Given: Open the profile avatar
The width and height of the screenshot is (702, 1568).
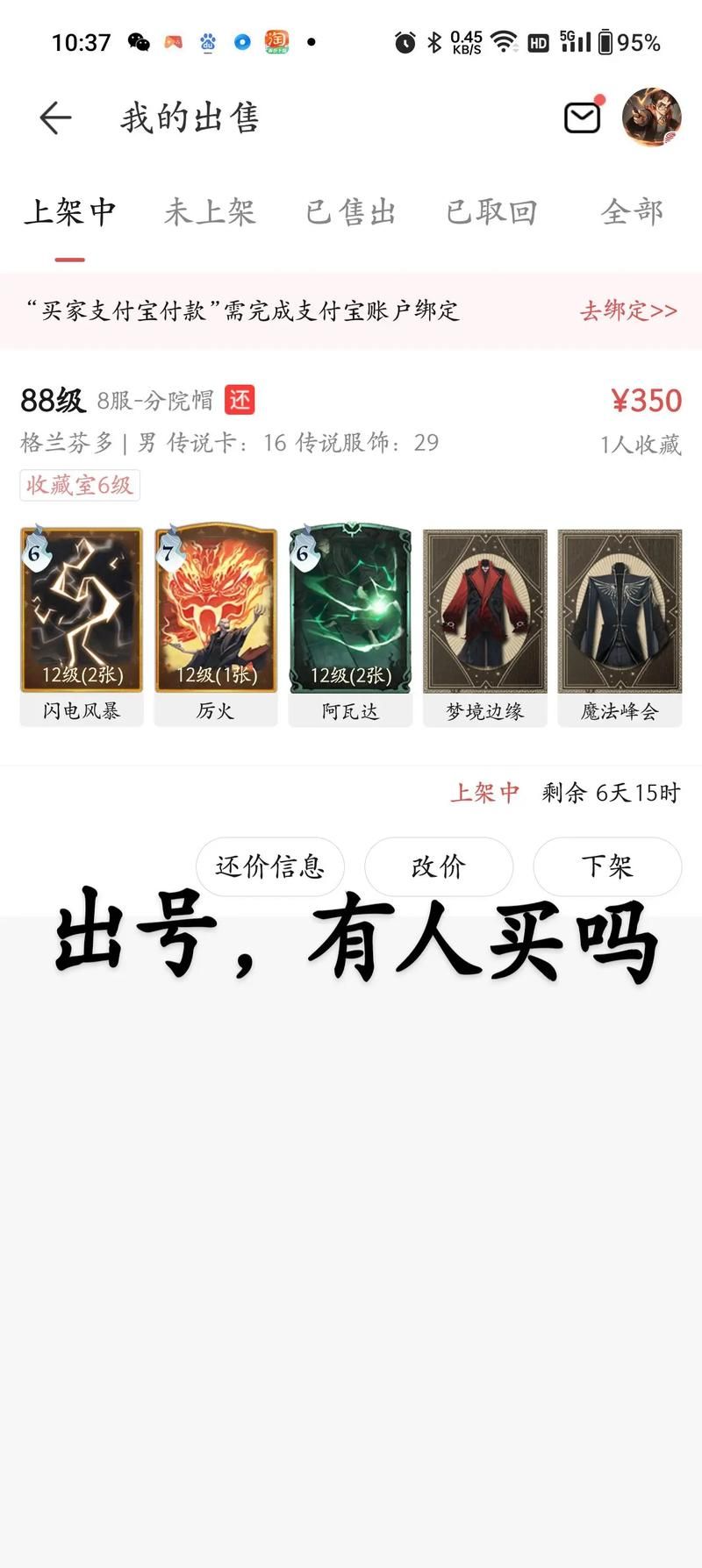Looking at the screenshot, I should (651, 117).
